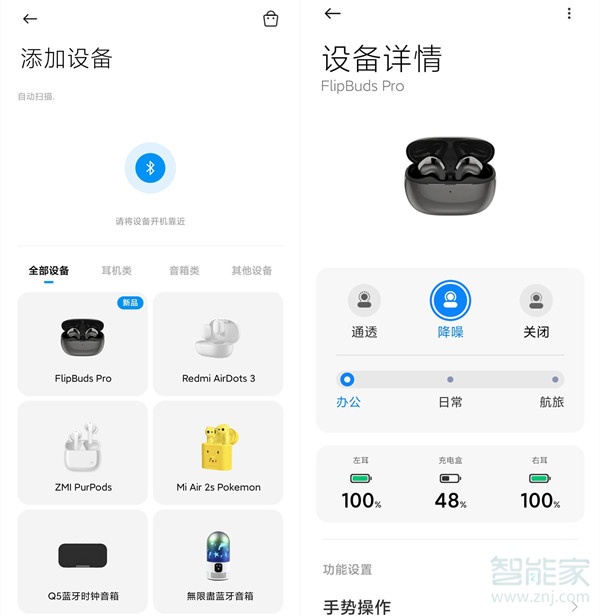
Task: Open the shopping bag icon
Action: click(270, 18)
